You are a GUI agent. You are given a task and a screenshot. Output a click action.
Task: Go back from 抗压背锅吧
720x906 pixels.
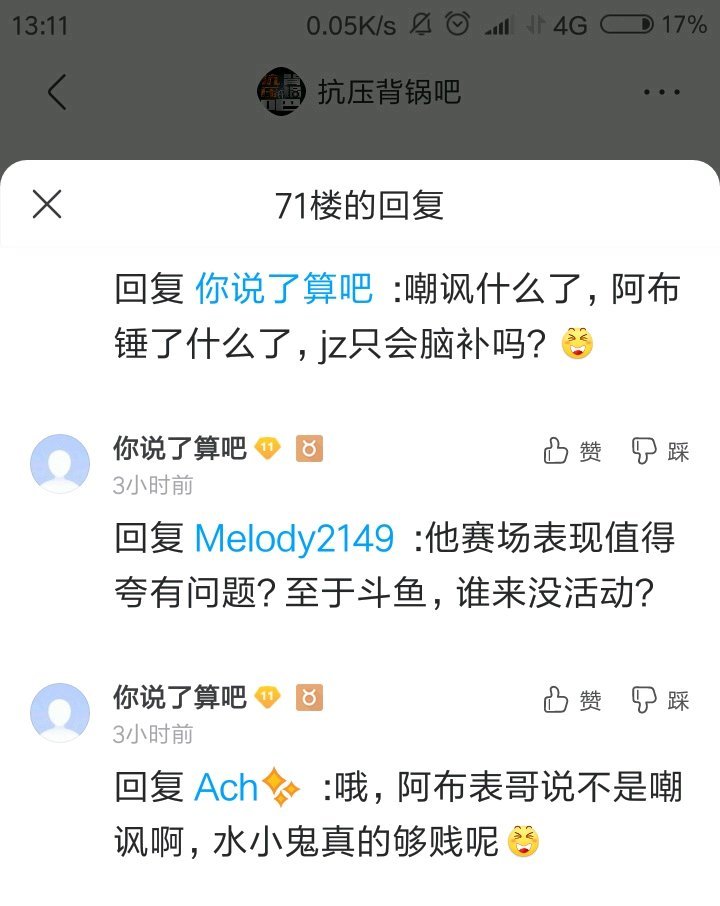click(57, 92)
